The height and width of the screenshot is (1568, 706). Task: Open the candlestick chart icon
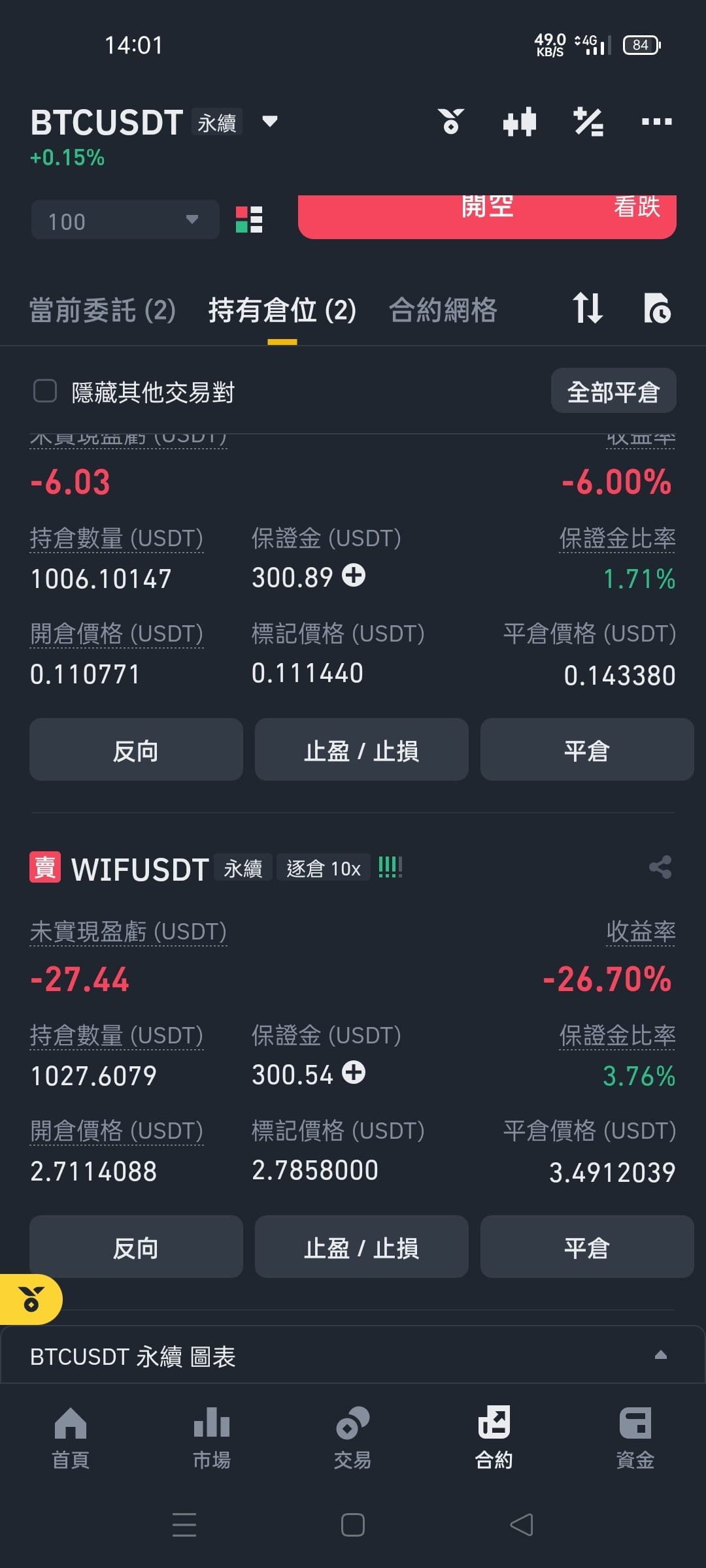point(520,122)
